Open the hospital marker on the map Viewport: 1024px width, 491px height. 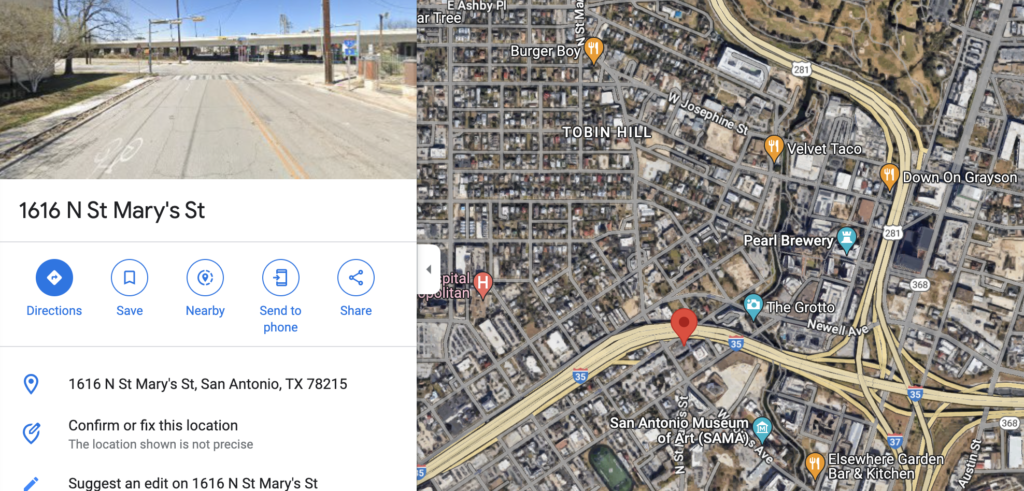point(483,284)
